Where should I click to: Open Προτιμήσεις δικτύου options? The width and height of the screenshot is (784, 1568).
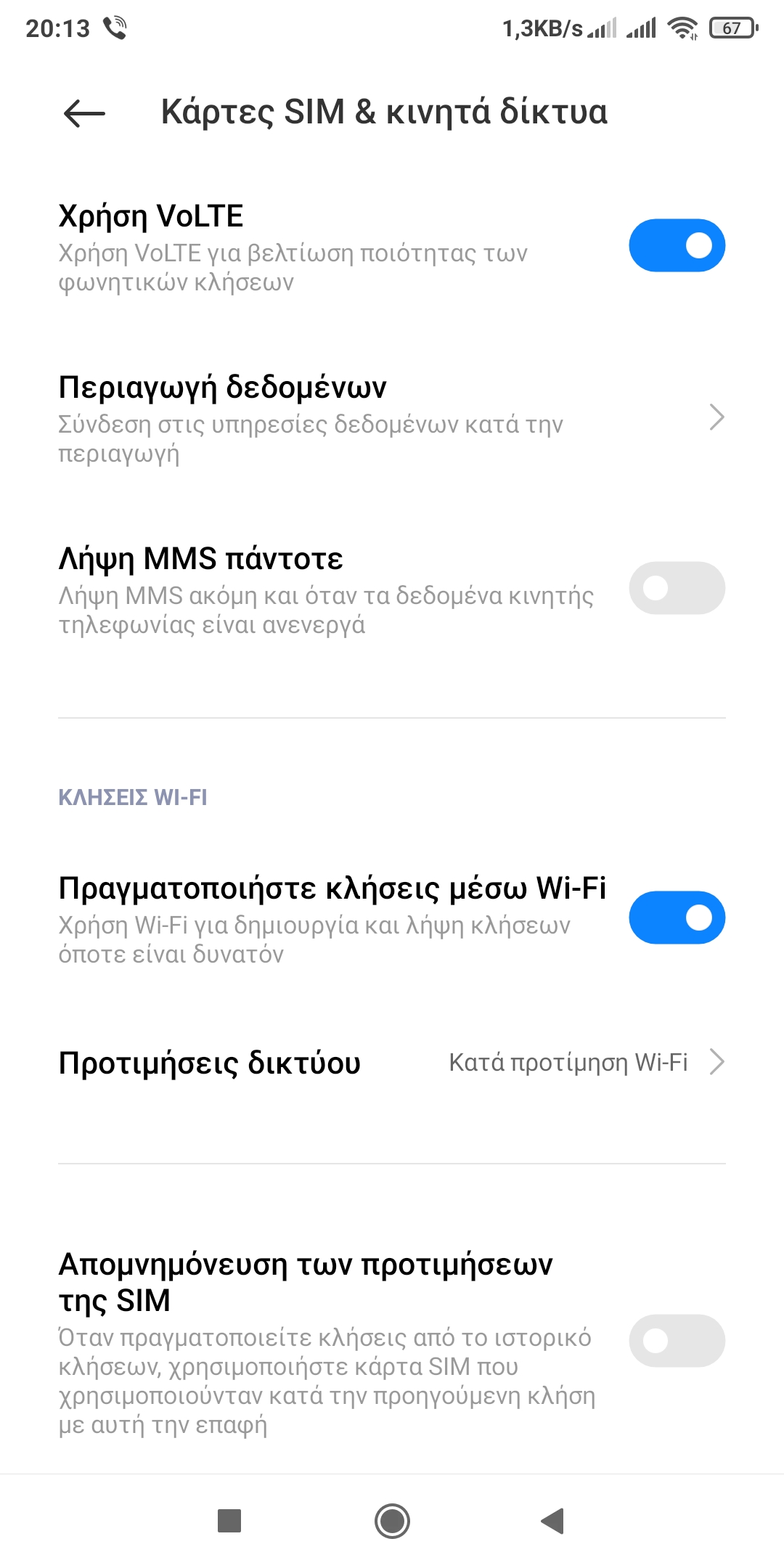pyautogui.click(x=392, y=1063)
